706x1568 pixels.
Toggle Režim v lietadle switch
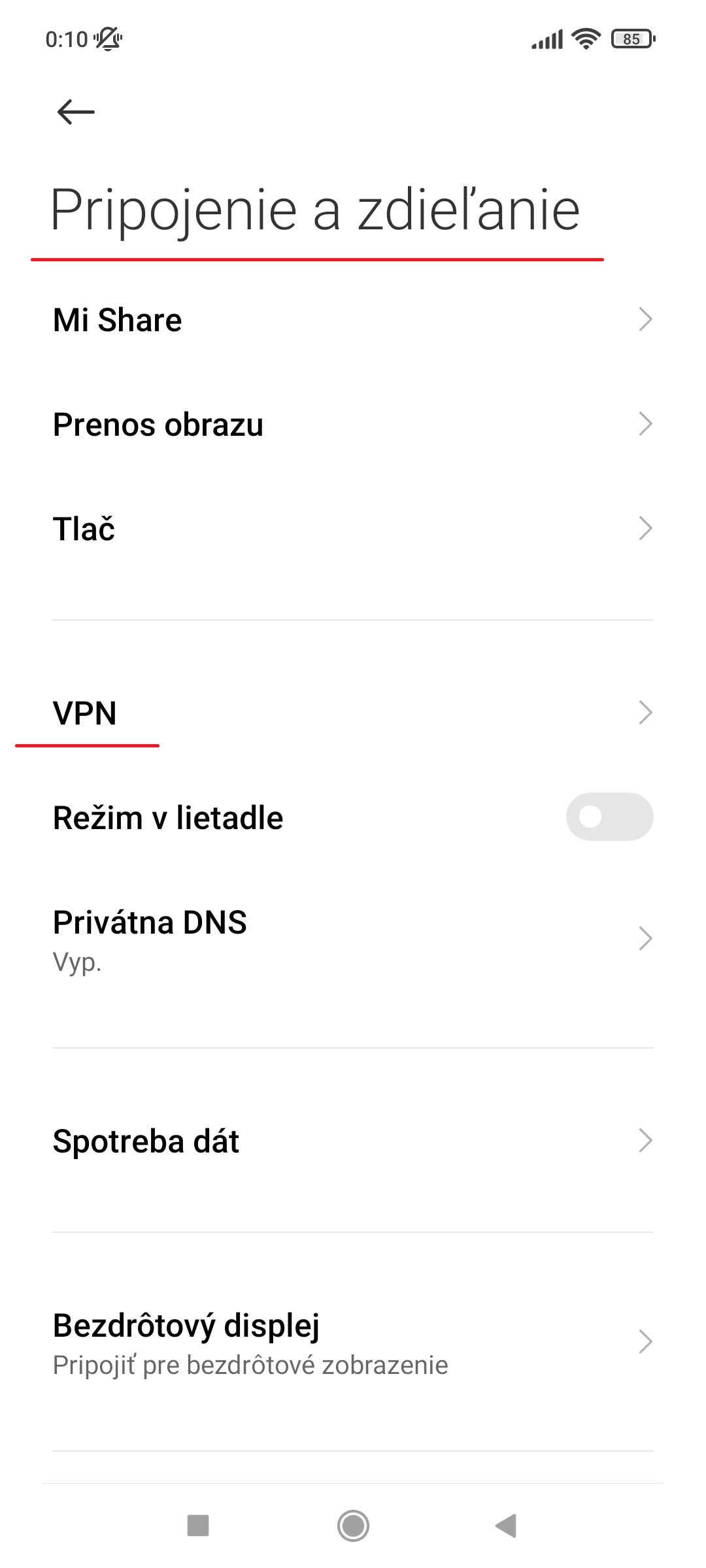(609, 817)
